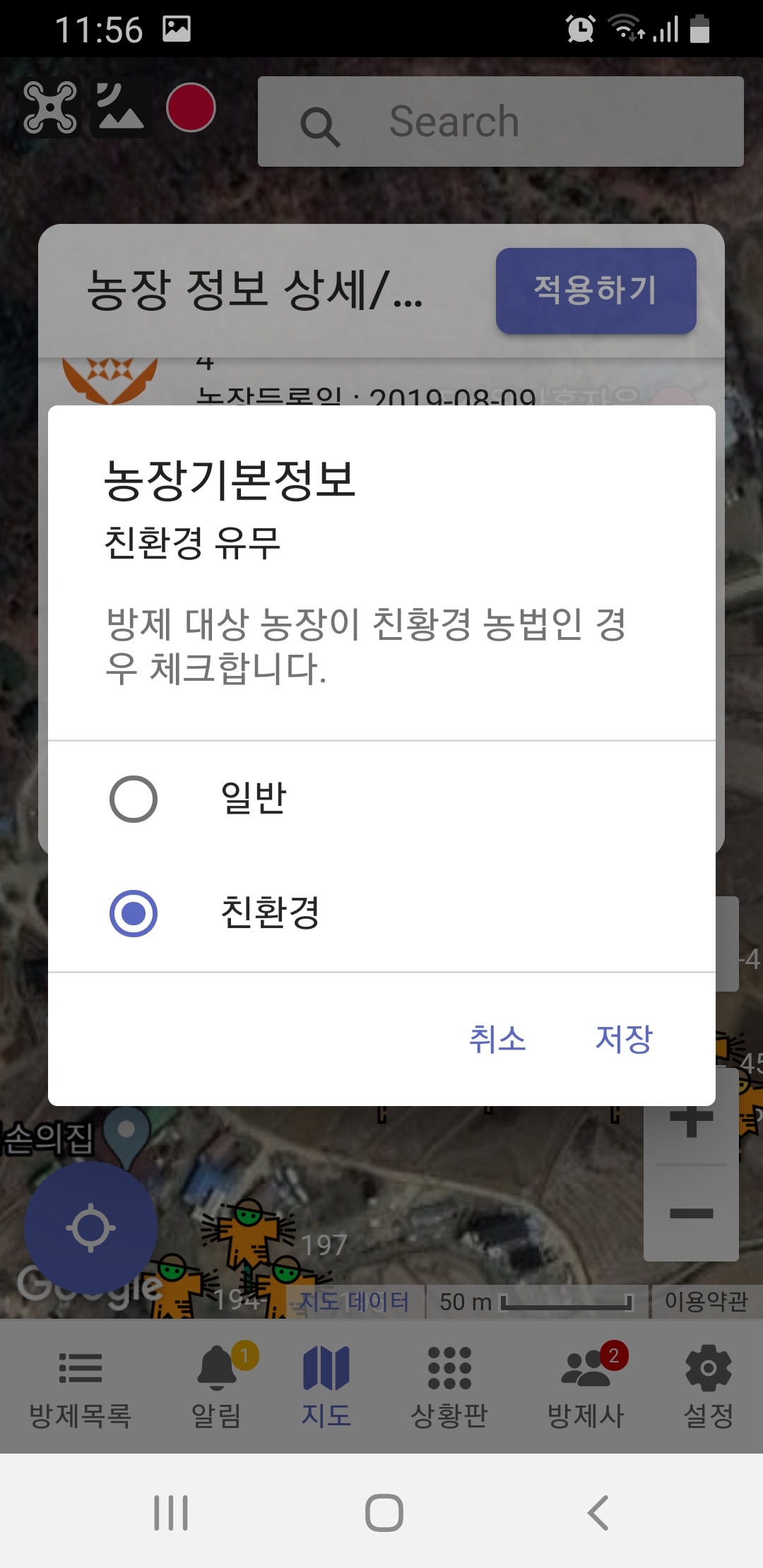Switch to the 지도 tab
763x1568 pixels.
point(326,1387)
